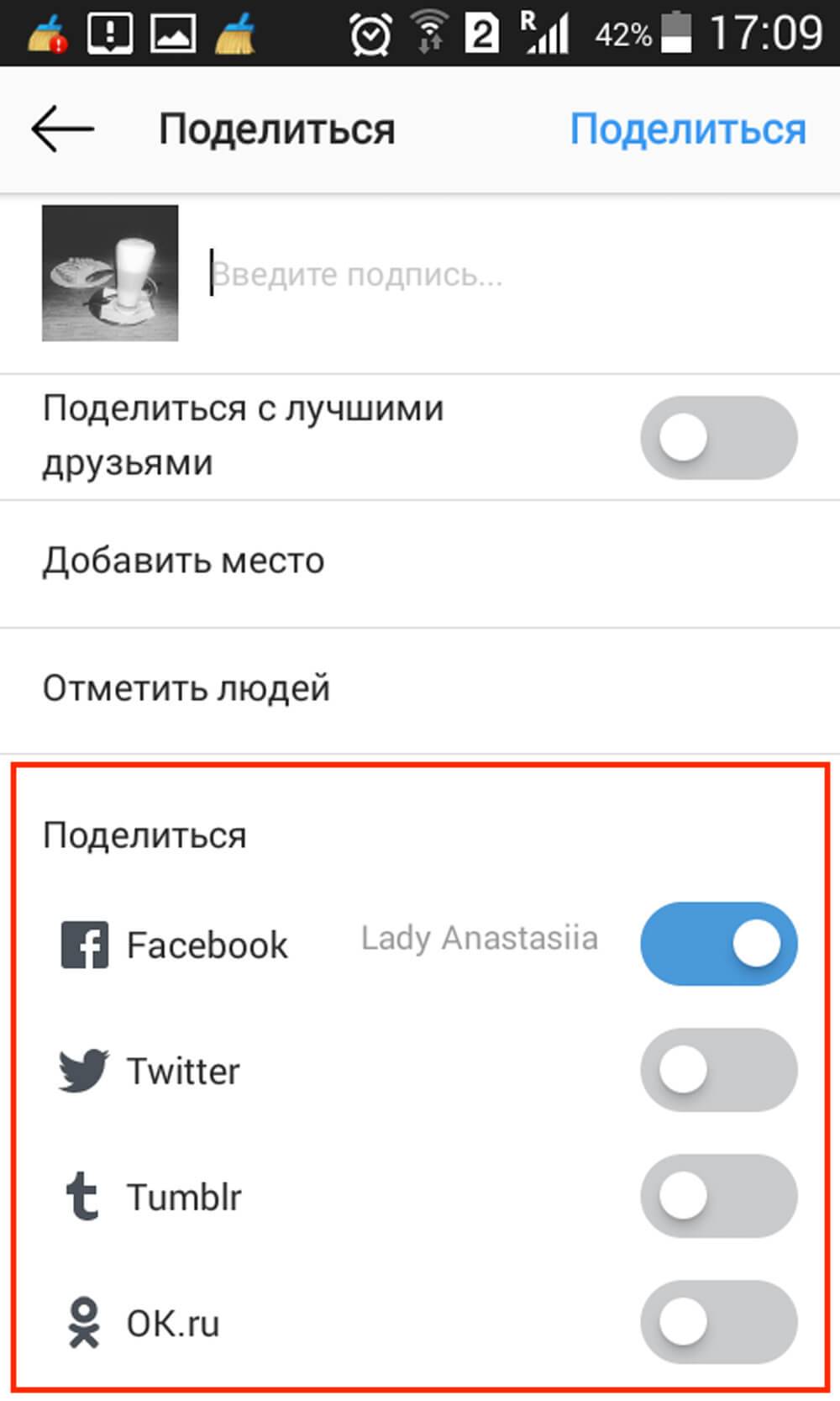Enable Twitter sharing switch
The width and height of the screenshot is (840, 1401).
718,1070
